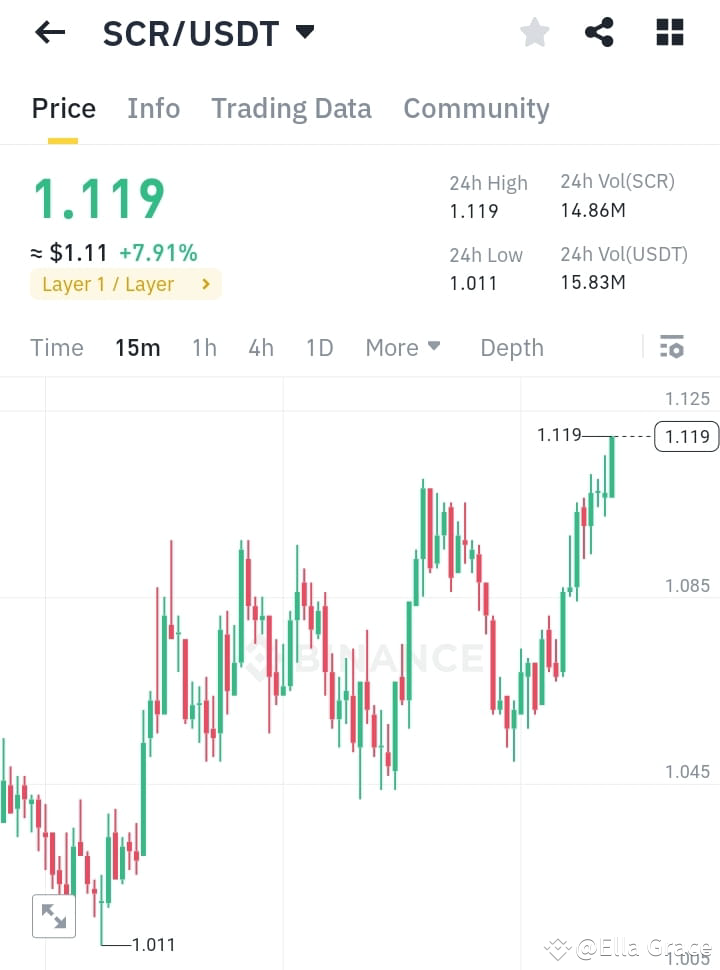Toggle the 15m candle interval

pos(138,347)
